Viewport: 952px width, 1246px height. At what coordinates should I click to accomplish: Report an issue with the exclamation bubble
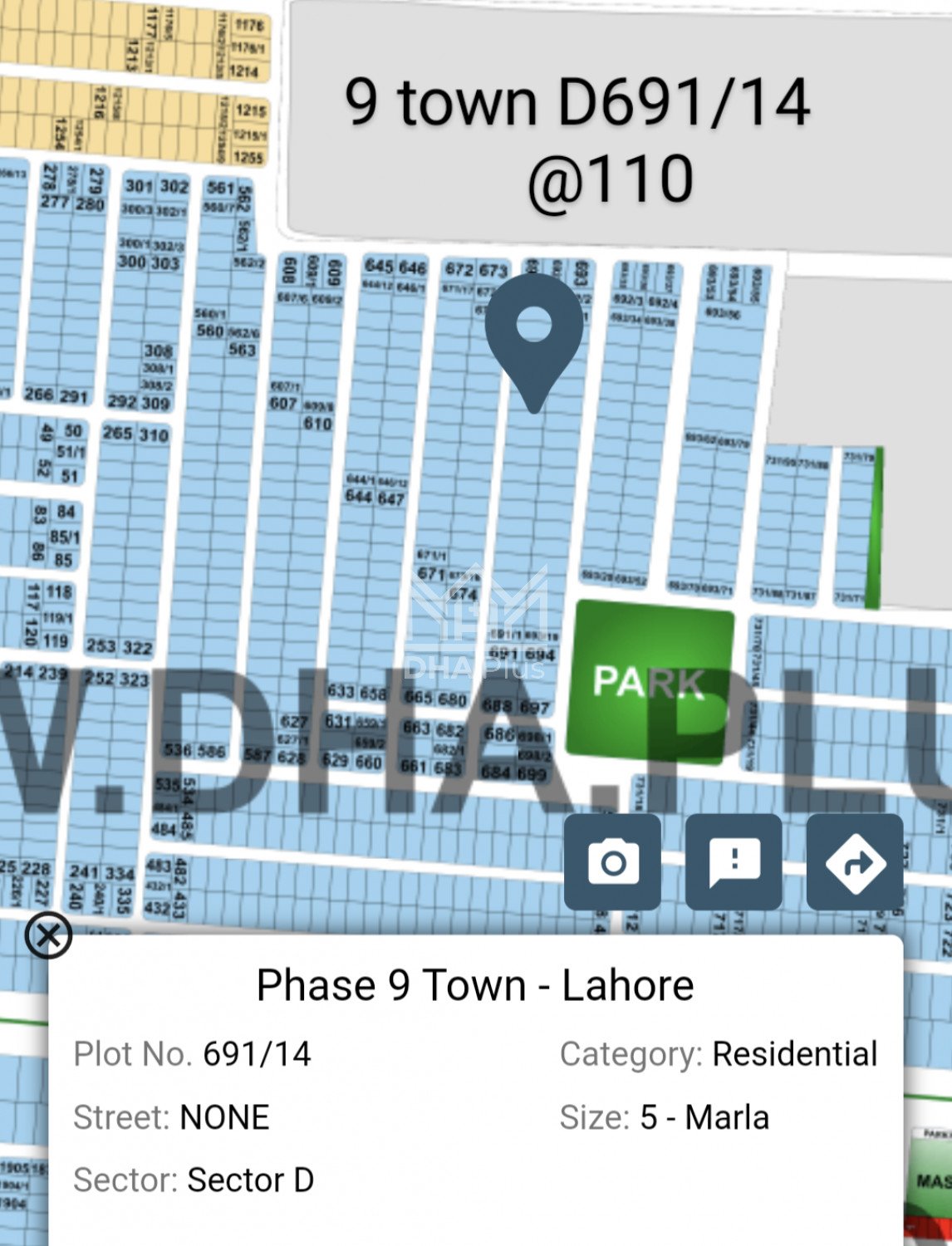point(734,861)
